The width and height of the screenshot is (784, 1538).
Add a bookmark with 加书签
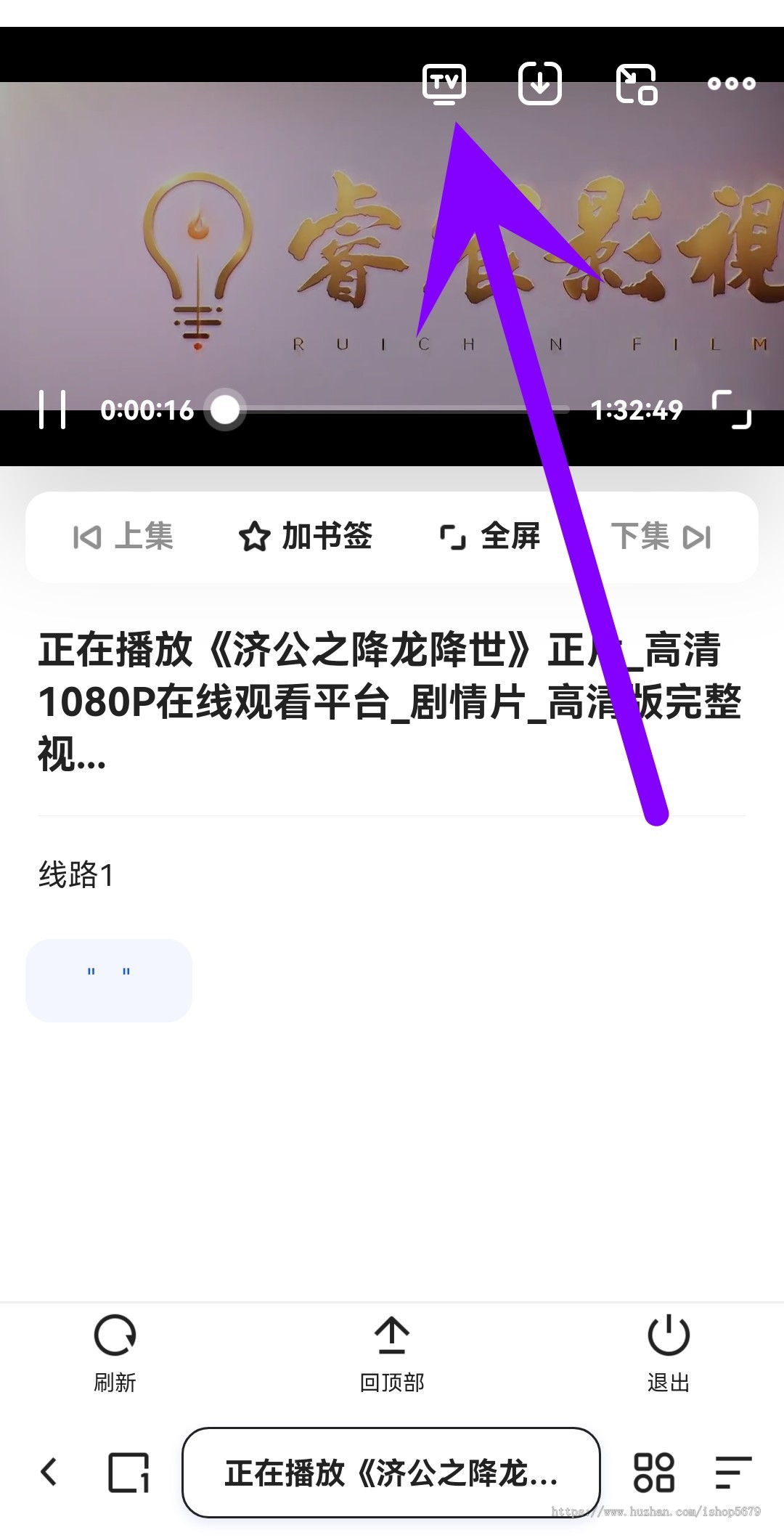coord(306,537)
